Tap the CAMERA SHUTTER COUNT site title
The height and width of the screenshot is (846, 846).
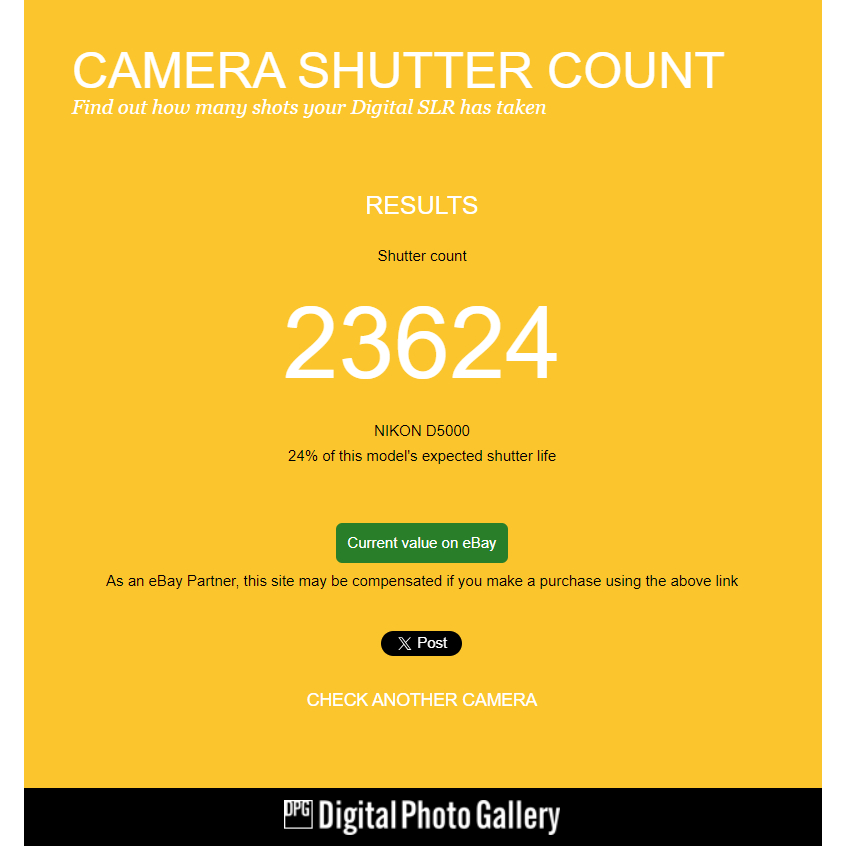click(x=398, y=70)
